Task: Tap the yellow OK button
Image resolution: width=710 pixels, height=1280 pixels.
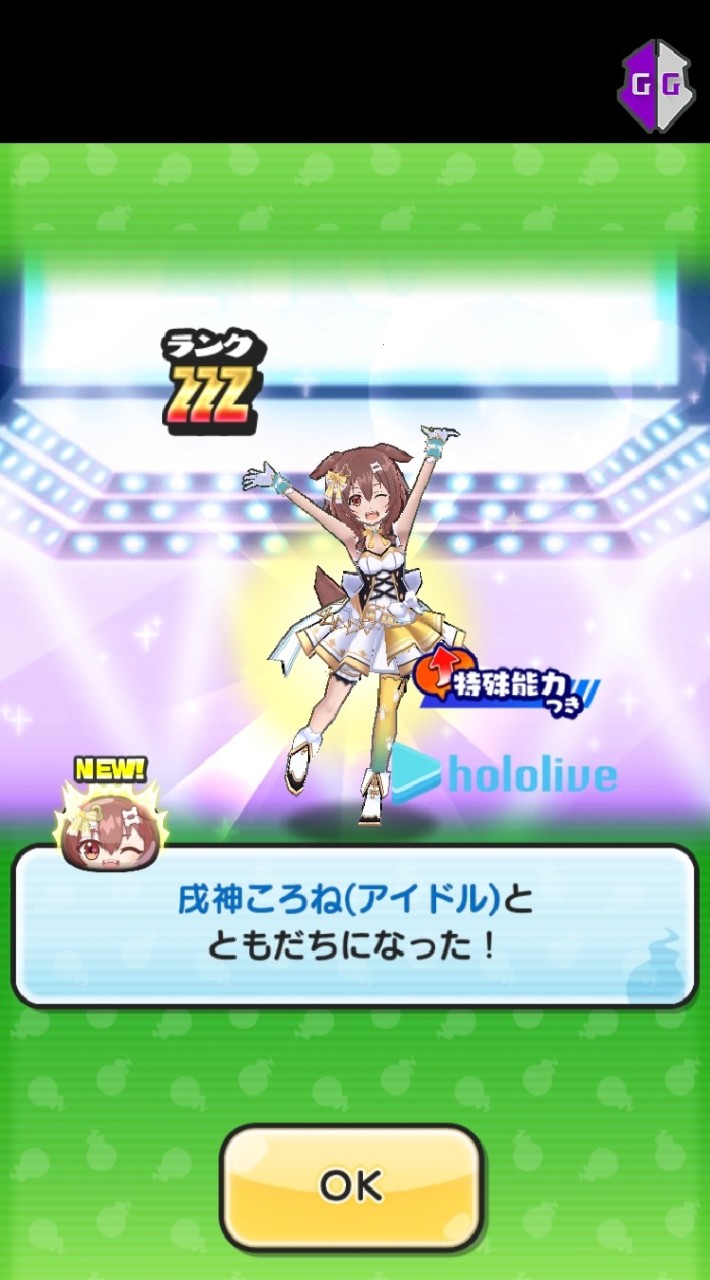Action: 352,1187
